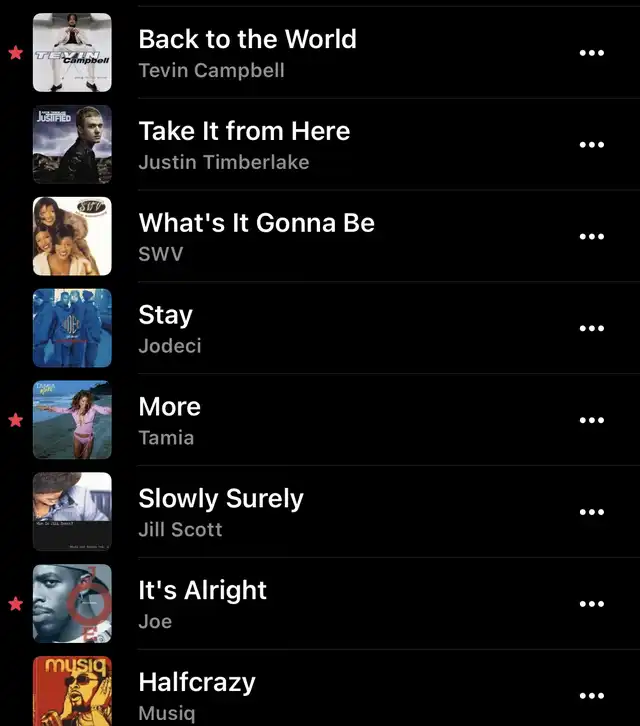Open more options for Slowly Surely
The width and height of the screenshot is (640, 726).
pos(592,512)
